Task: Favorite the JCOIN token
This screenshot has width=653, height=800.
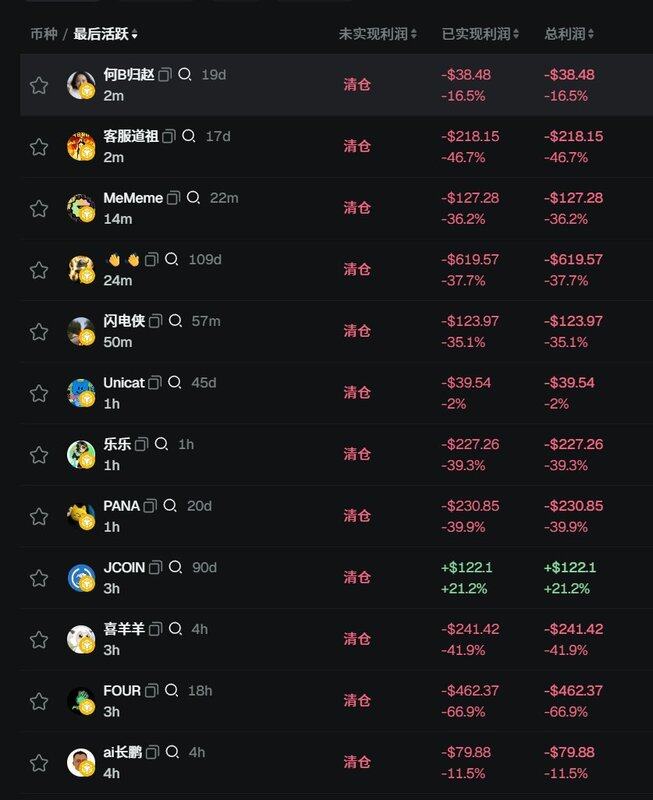Action: coord(39,577)
